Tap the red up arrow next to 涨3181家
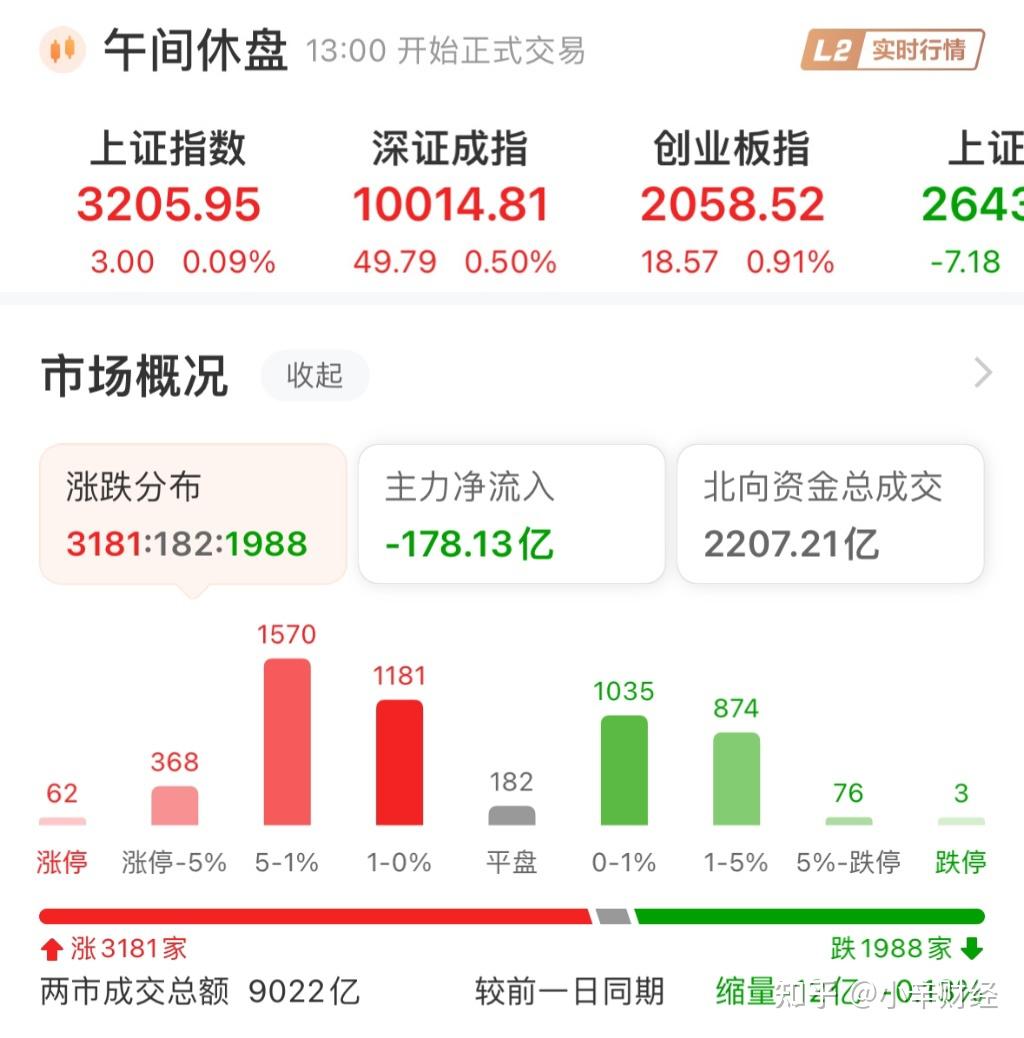 (x=48, y=948)
